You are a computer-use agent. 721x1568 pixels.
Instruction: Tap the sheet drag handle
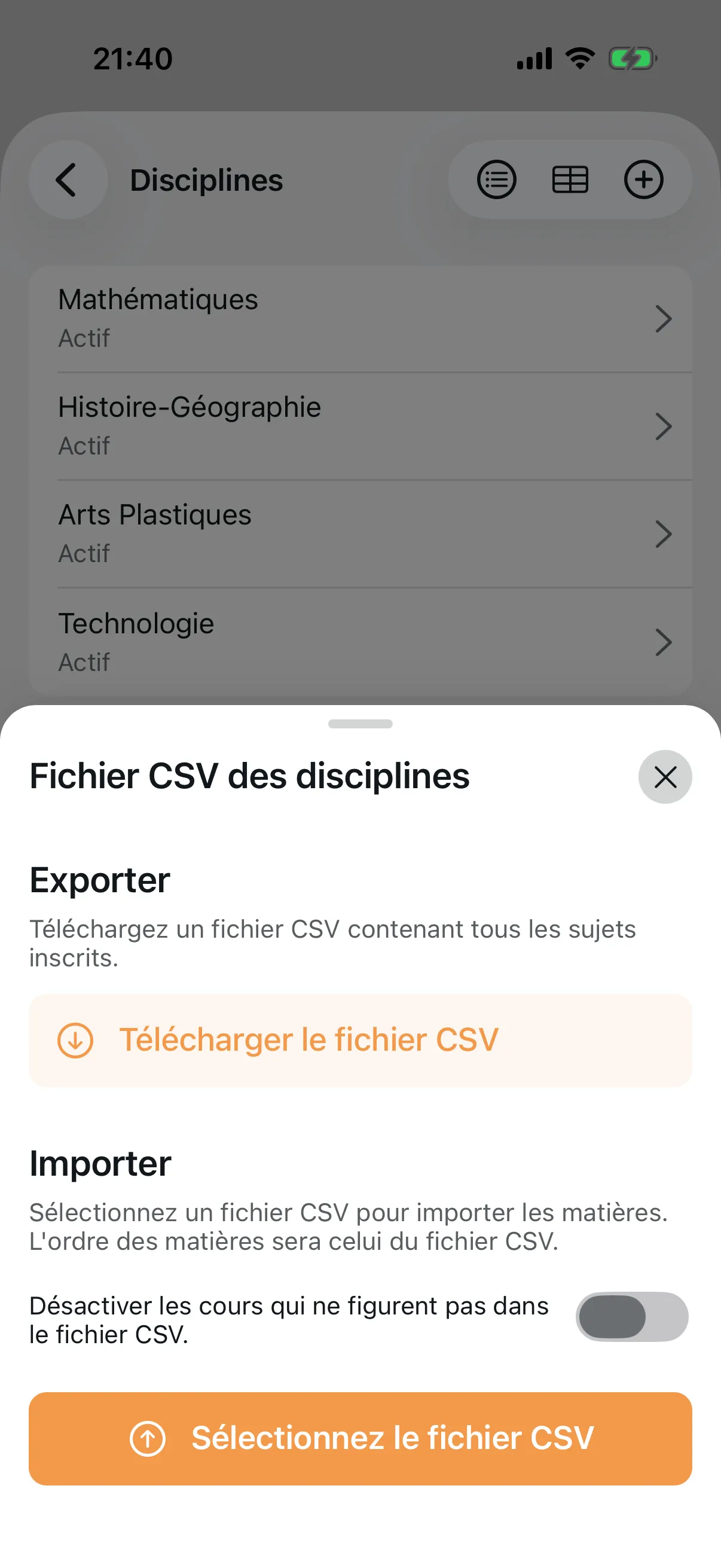360,724
